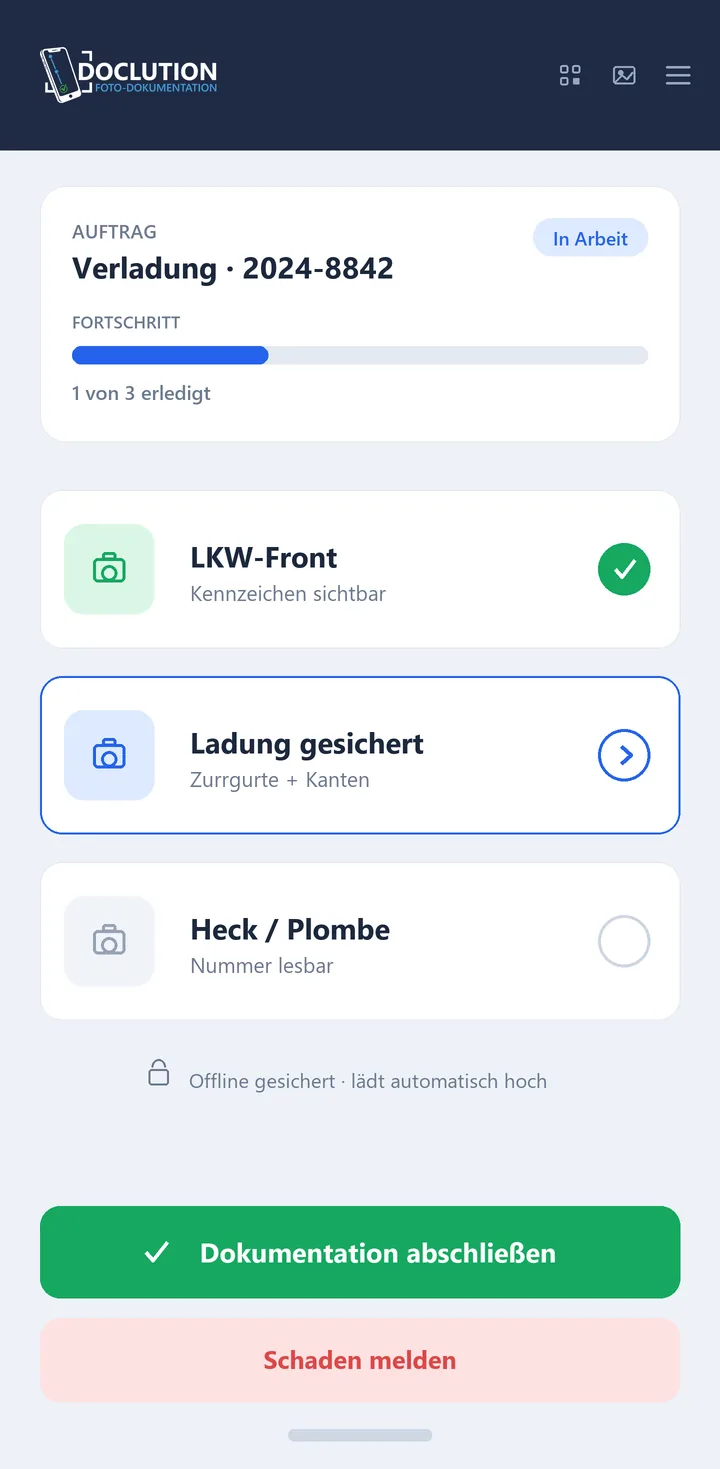This screenshot has width=720, height=1469.
Task: Report damage via Schaden melden
Action: click(x=360, y=1360)
